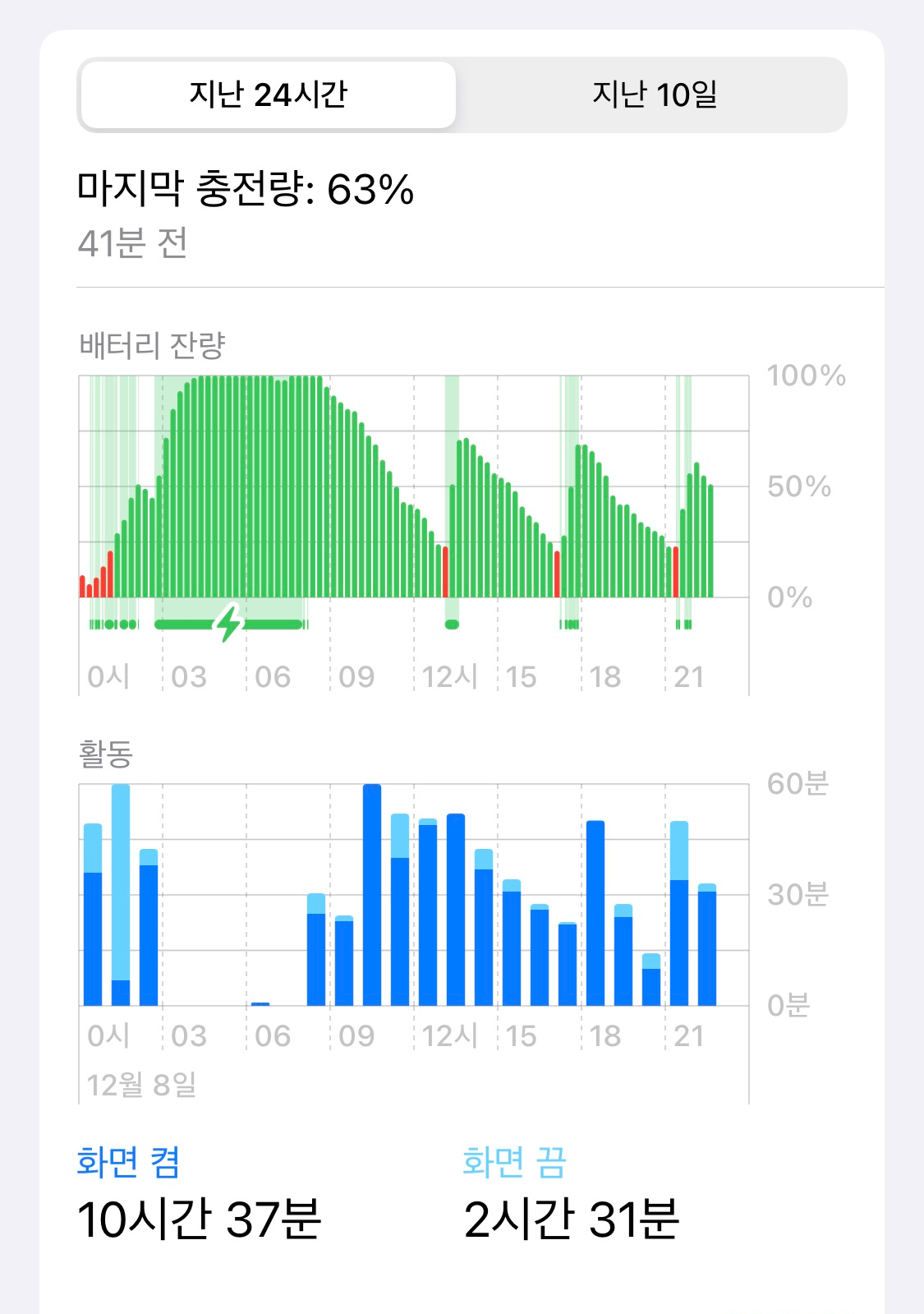
Task: Switch to the 지난 10일 view
Action: pos(654,95)
